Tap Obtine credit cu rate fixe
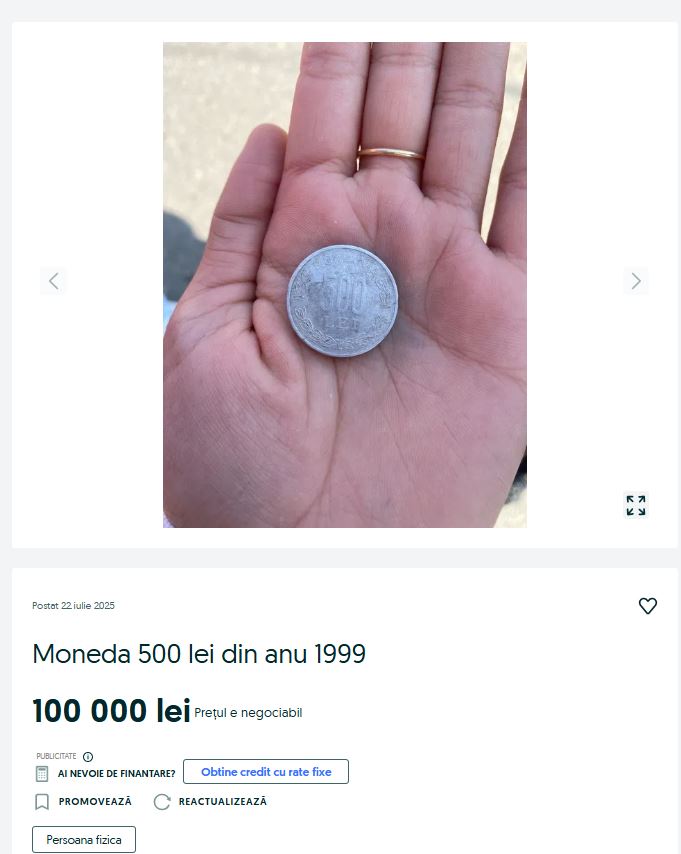 pos(266,772)
